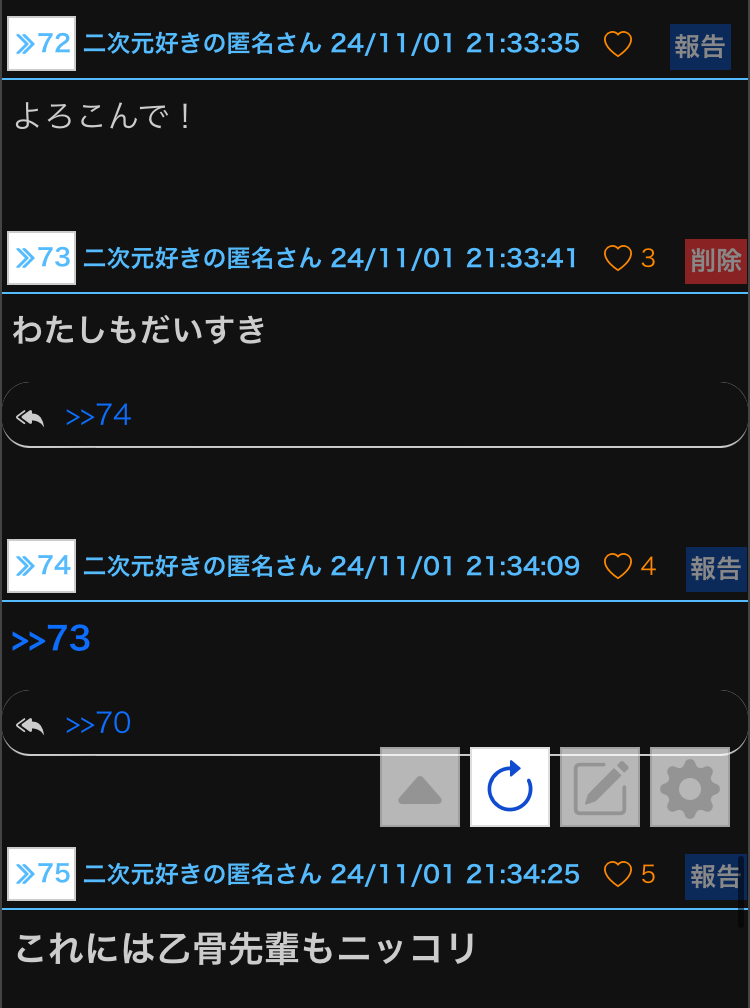Open the >>74 reply link under post 73
750x1008 pixels.
click(x=99, y=415)
